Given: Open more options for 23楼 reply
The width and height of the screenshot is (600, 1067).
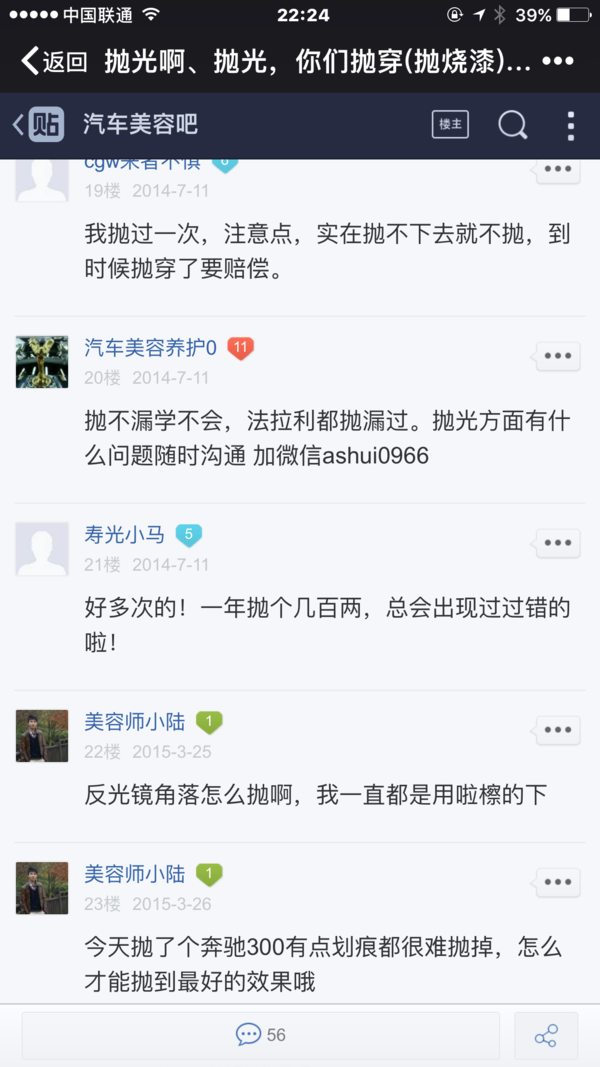Looking at the screenshot, I should point(557,882).
